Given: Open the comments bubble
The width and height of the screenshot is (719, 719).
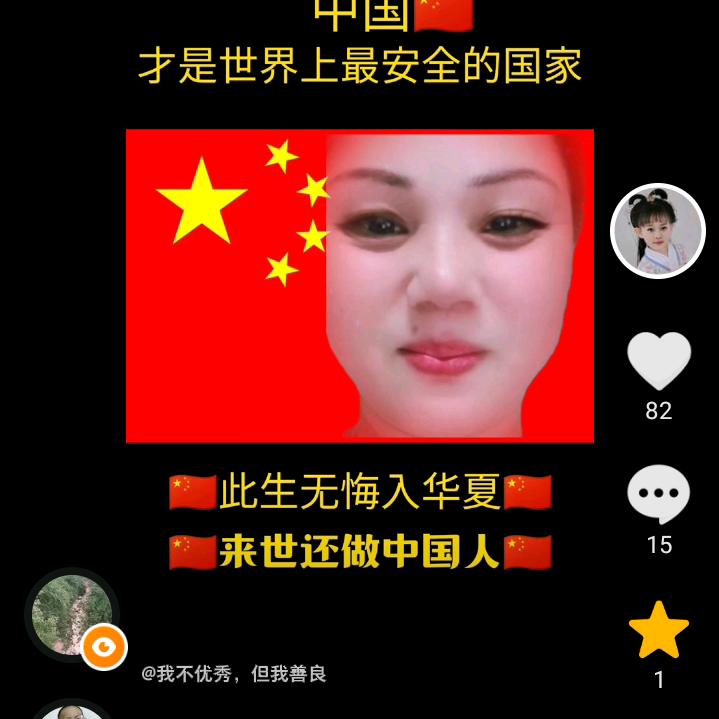Looking at the screenshot, I should pos(658,495).
